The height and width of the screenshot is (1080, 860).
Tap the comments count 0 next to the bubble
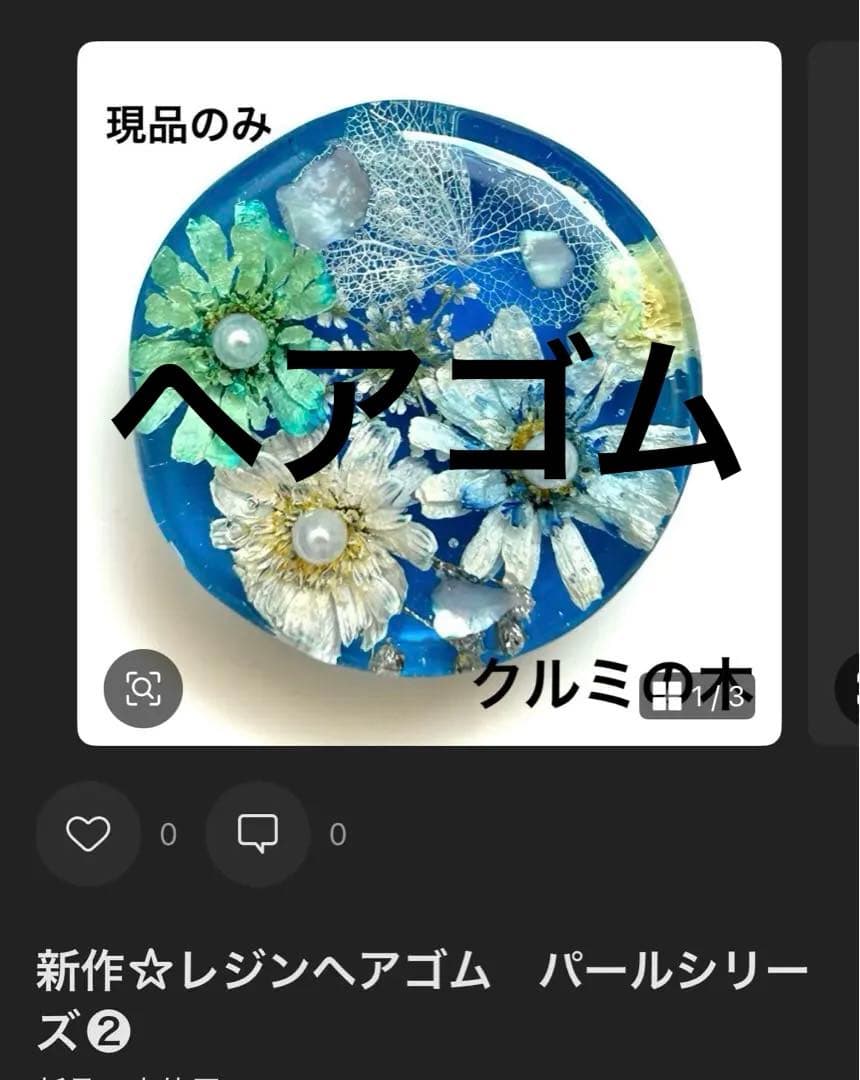[336, 831]
